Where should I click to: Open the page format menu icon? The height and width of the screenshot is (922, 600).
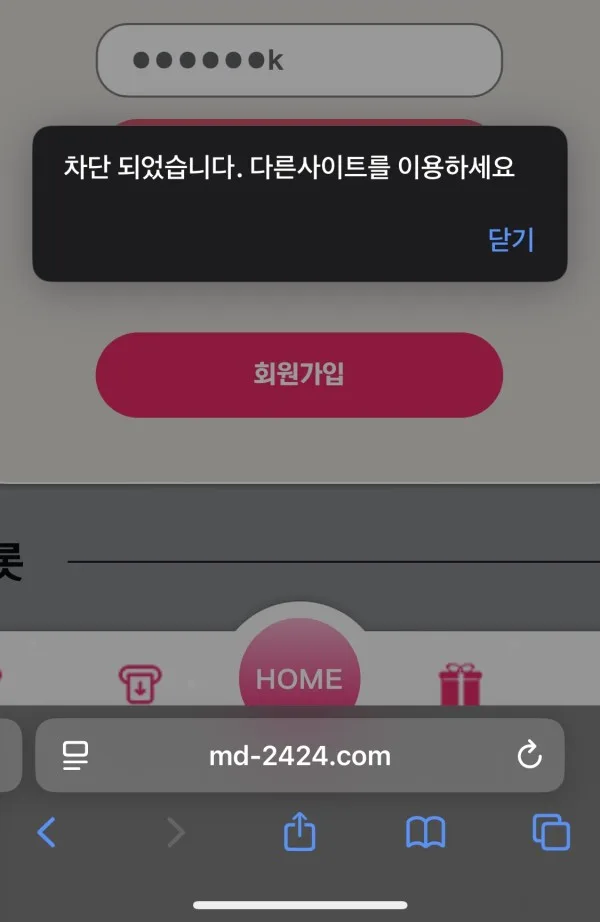tap(75, 756)
